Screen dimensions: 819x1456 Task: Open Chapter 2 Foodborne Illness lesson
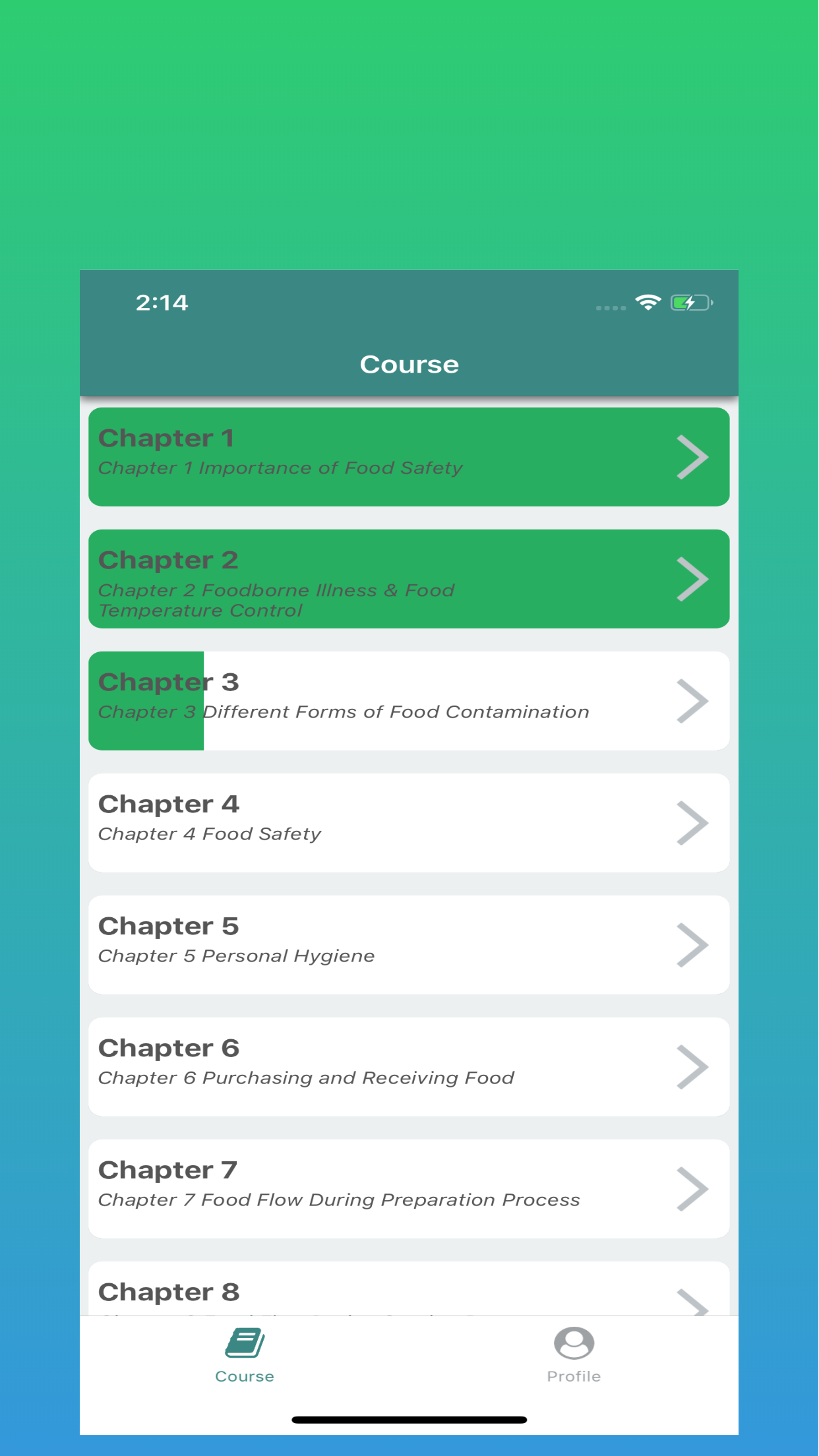[409, 579]
